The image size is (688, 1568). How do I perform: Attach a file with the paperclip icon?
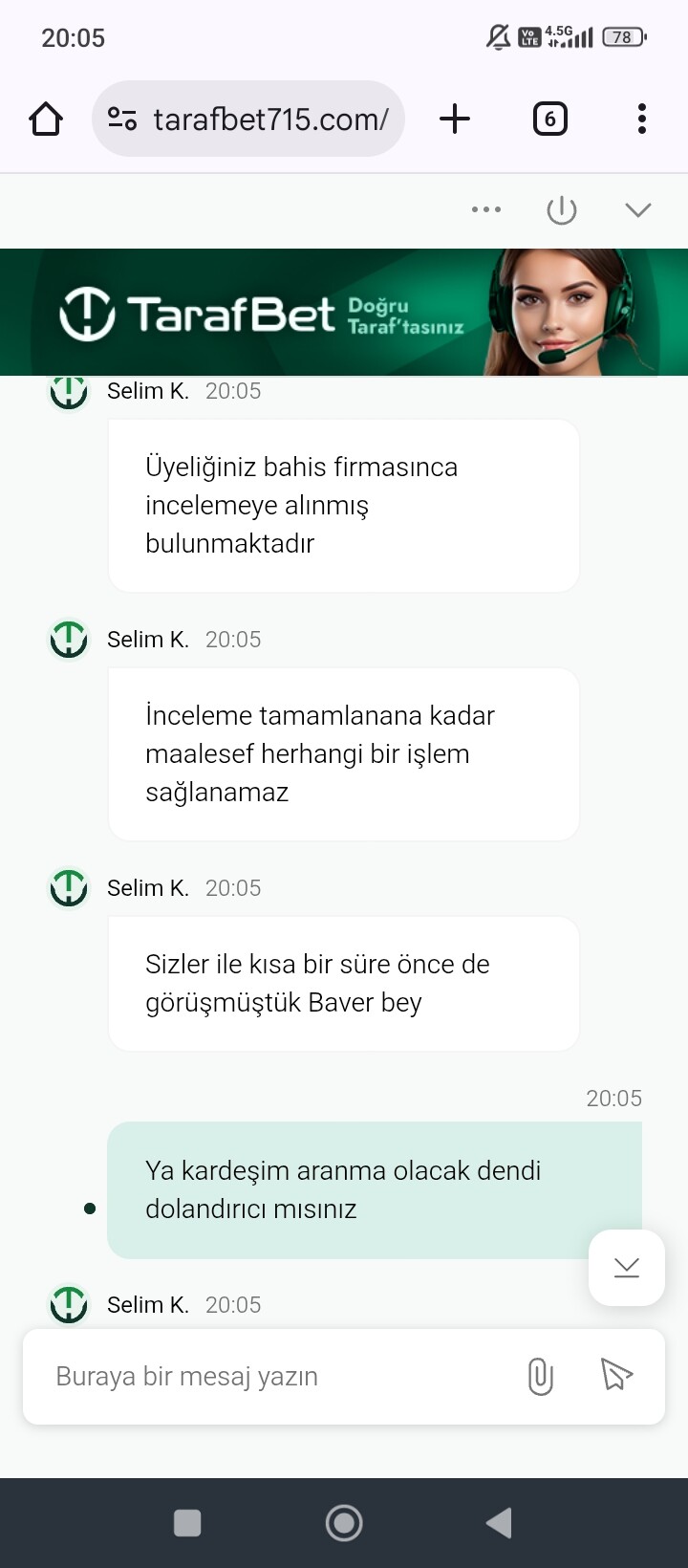click(541, 1376)
